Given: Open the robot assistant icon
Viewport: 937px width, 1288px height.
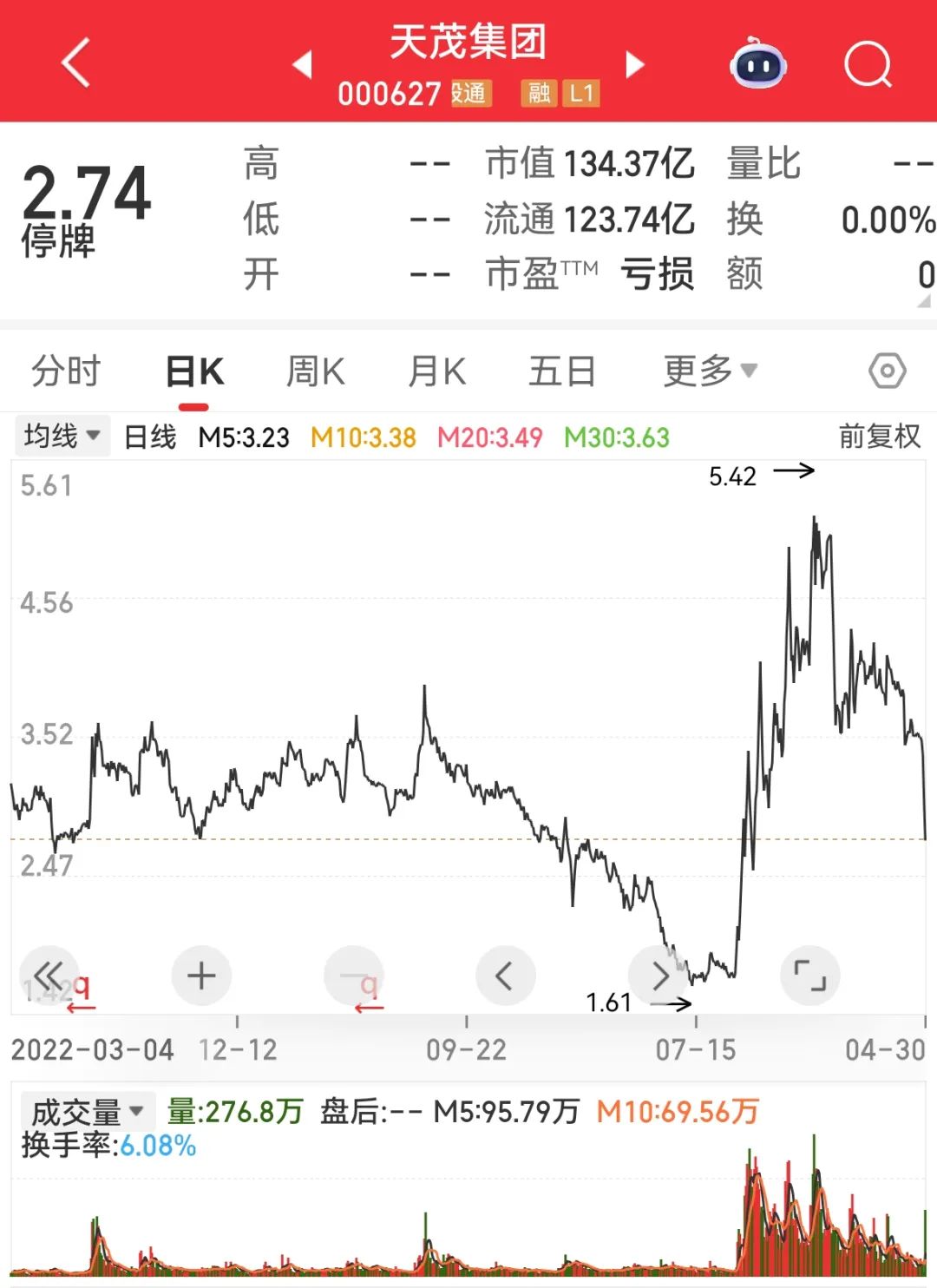Looking at the screenshot, I should (757, 64).
